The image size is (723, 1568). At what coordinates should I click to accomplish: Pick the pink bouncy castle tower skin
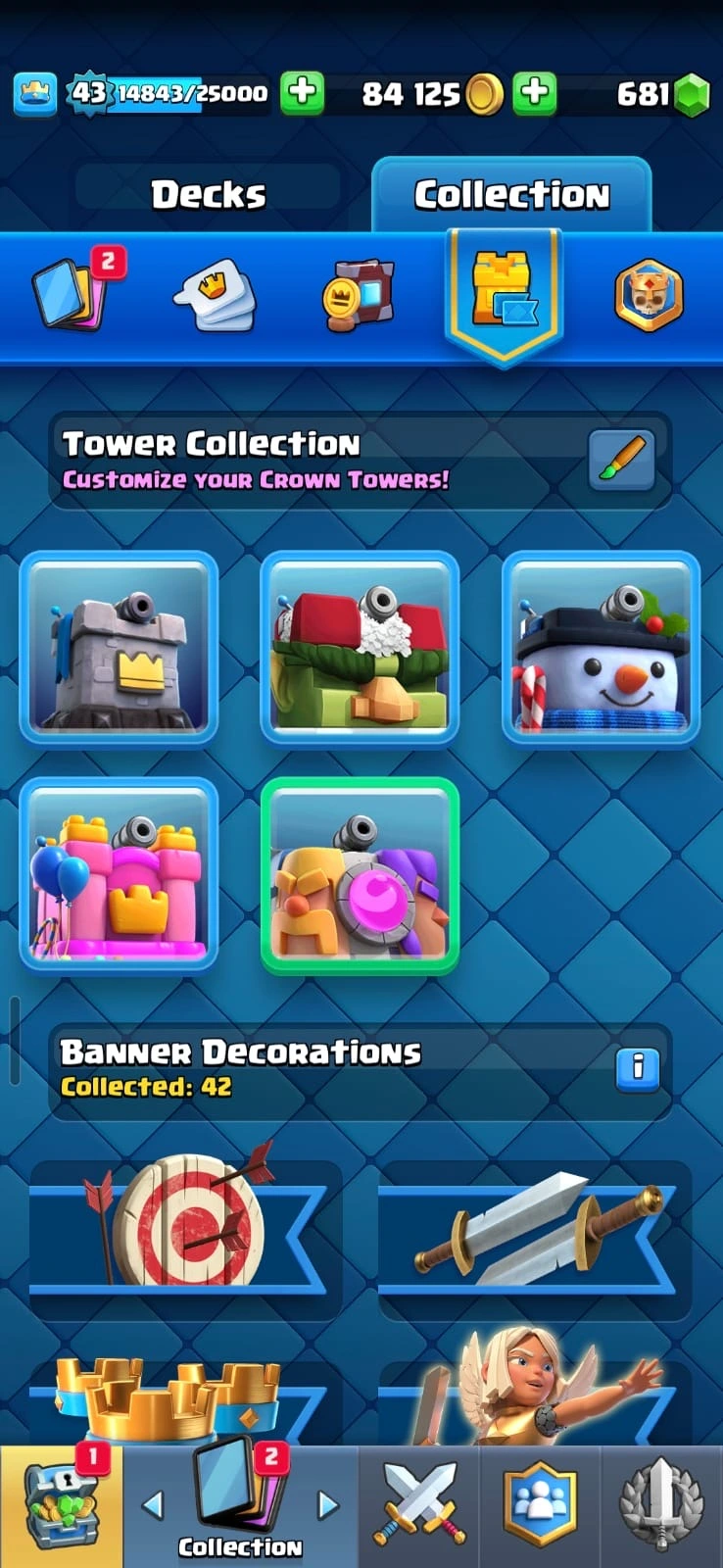(119, 874)
